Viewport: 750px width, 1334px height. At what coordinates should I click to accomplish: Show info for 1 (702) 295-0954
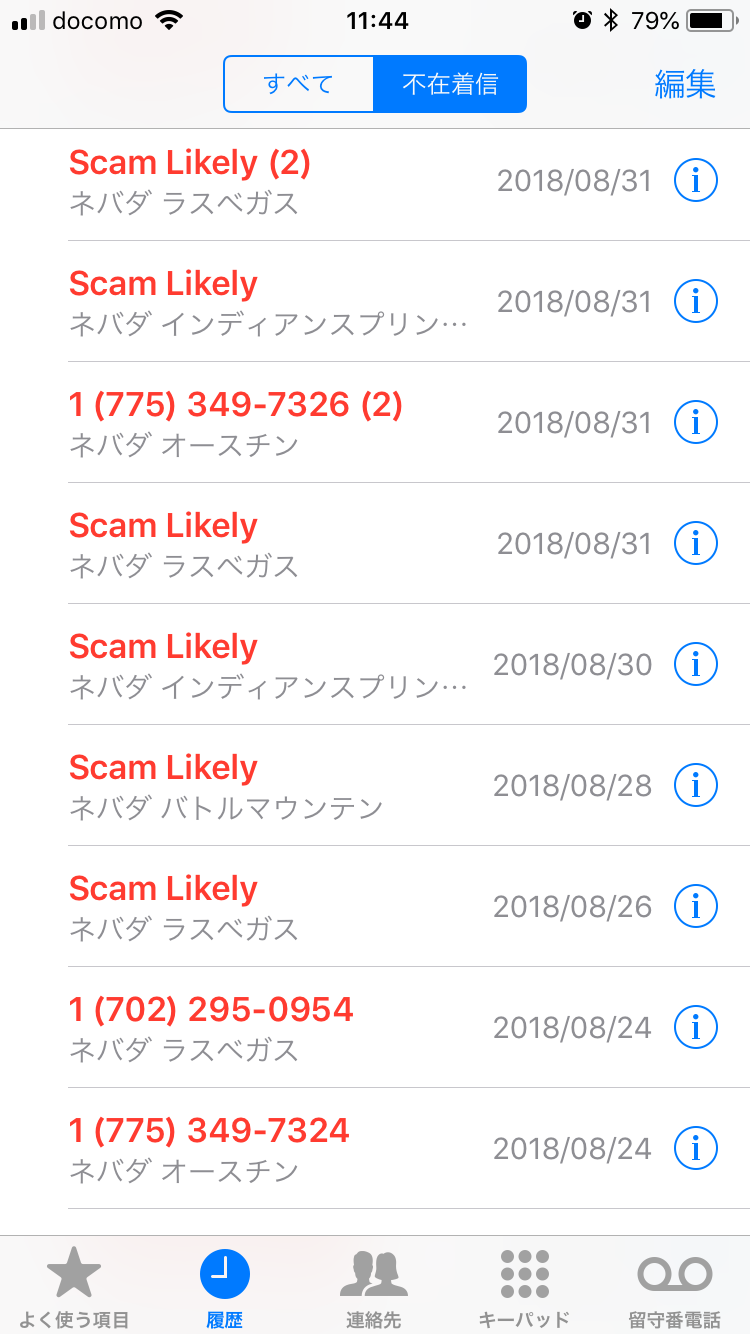tap(696, 1027)
